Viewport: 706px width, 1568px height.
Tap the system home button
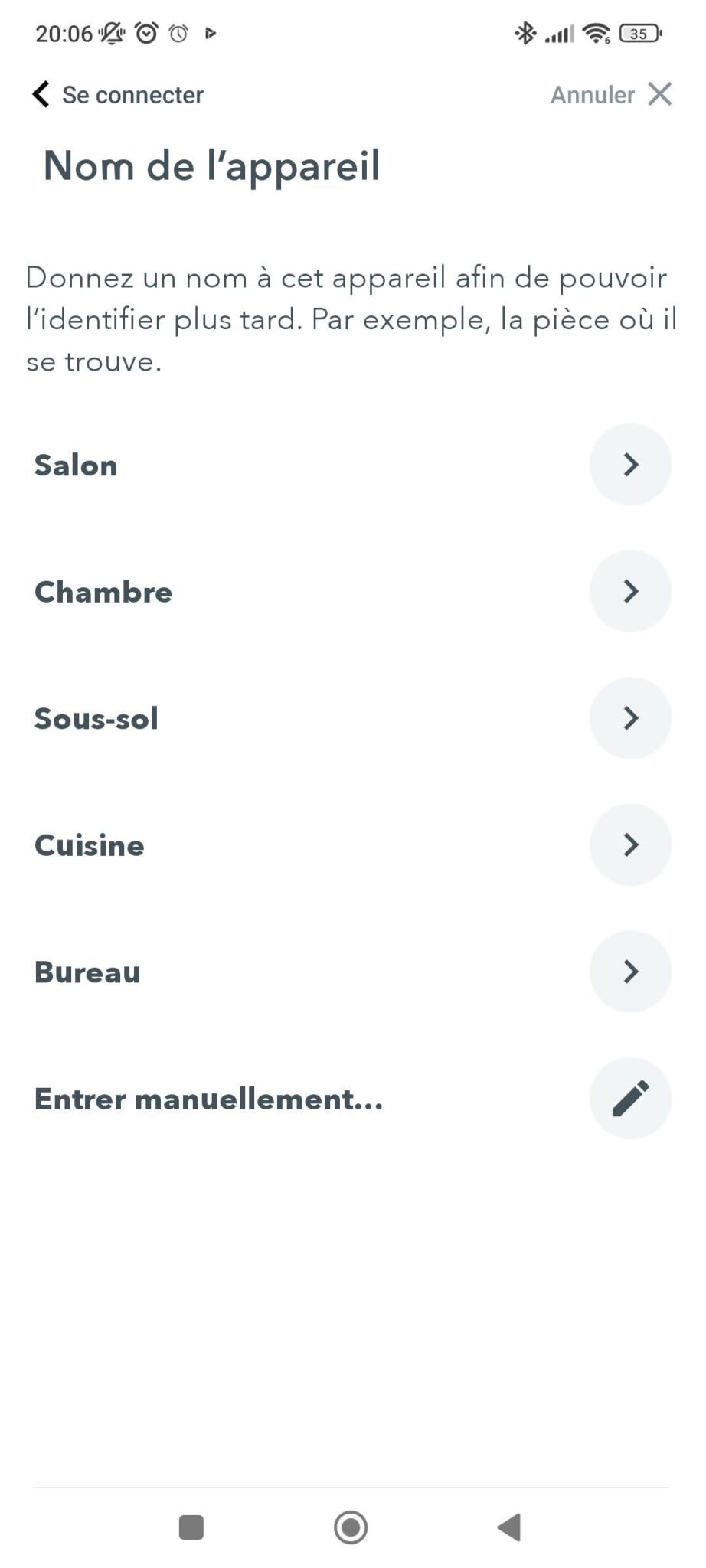(x=351, y=1527)
